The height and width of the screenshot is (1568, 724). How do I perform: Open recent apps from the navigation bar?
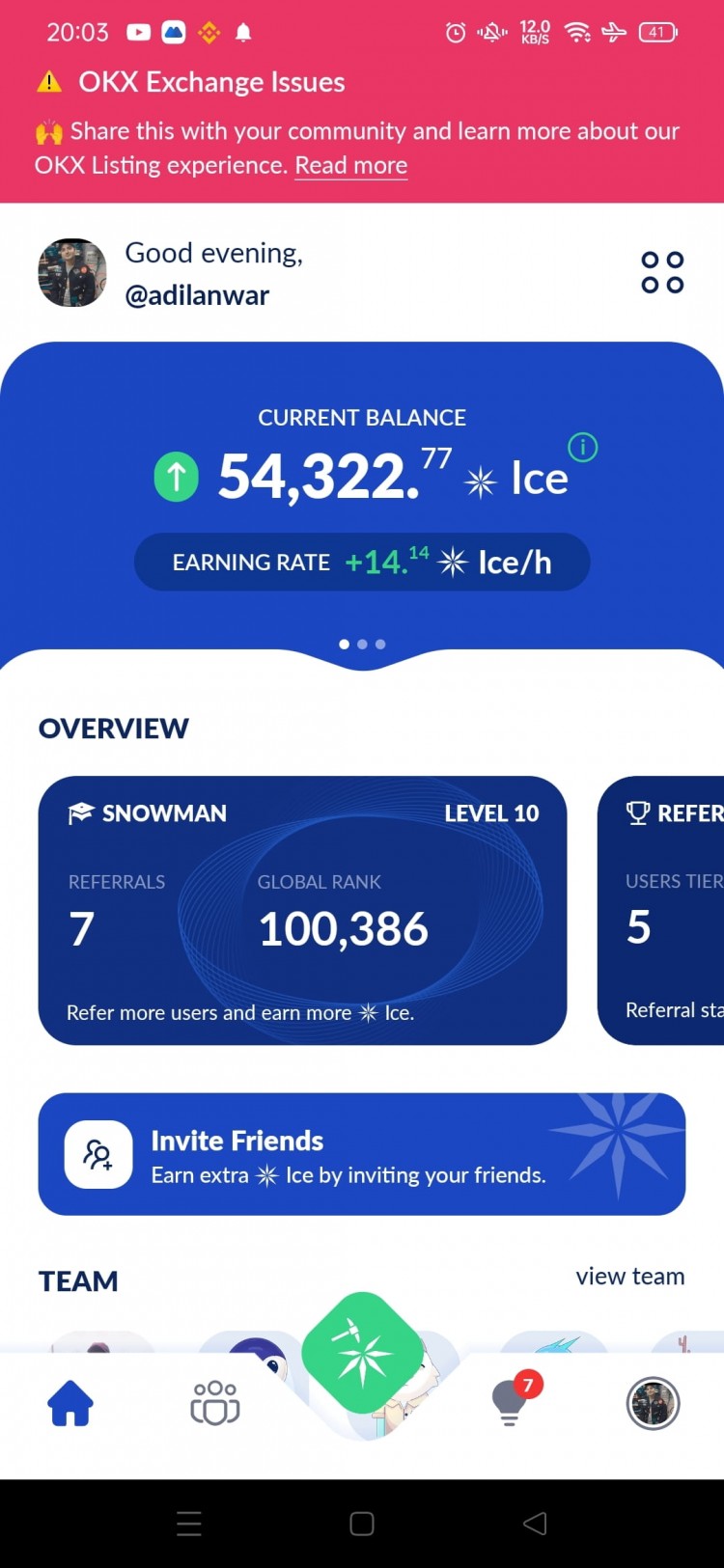point(189,1524)
